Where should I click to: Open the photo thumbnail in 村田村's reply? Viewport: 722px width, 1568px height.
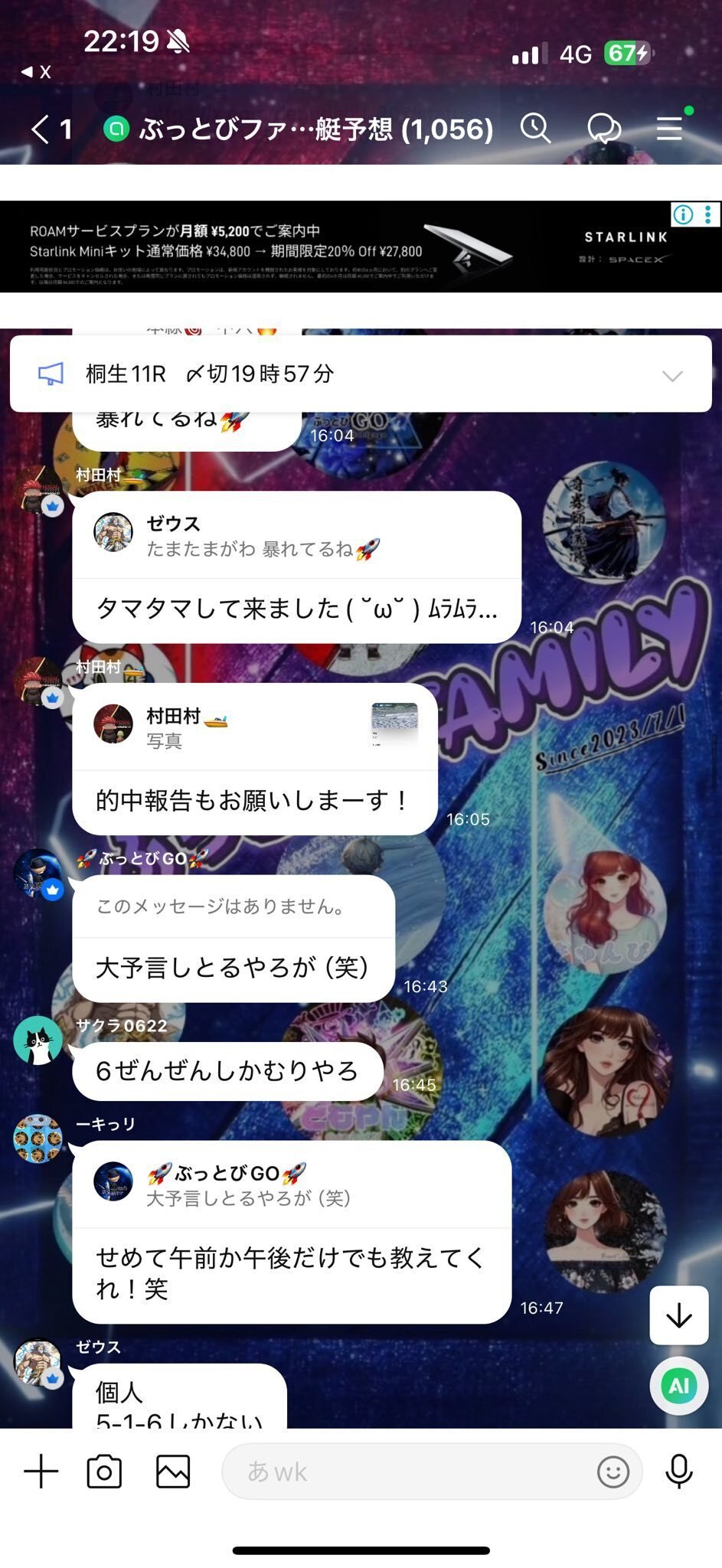click(x=394, y=724)
